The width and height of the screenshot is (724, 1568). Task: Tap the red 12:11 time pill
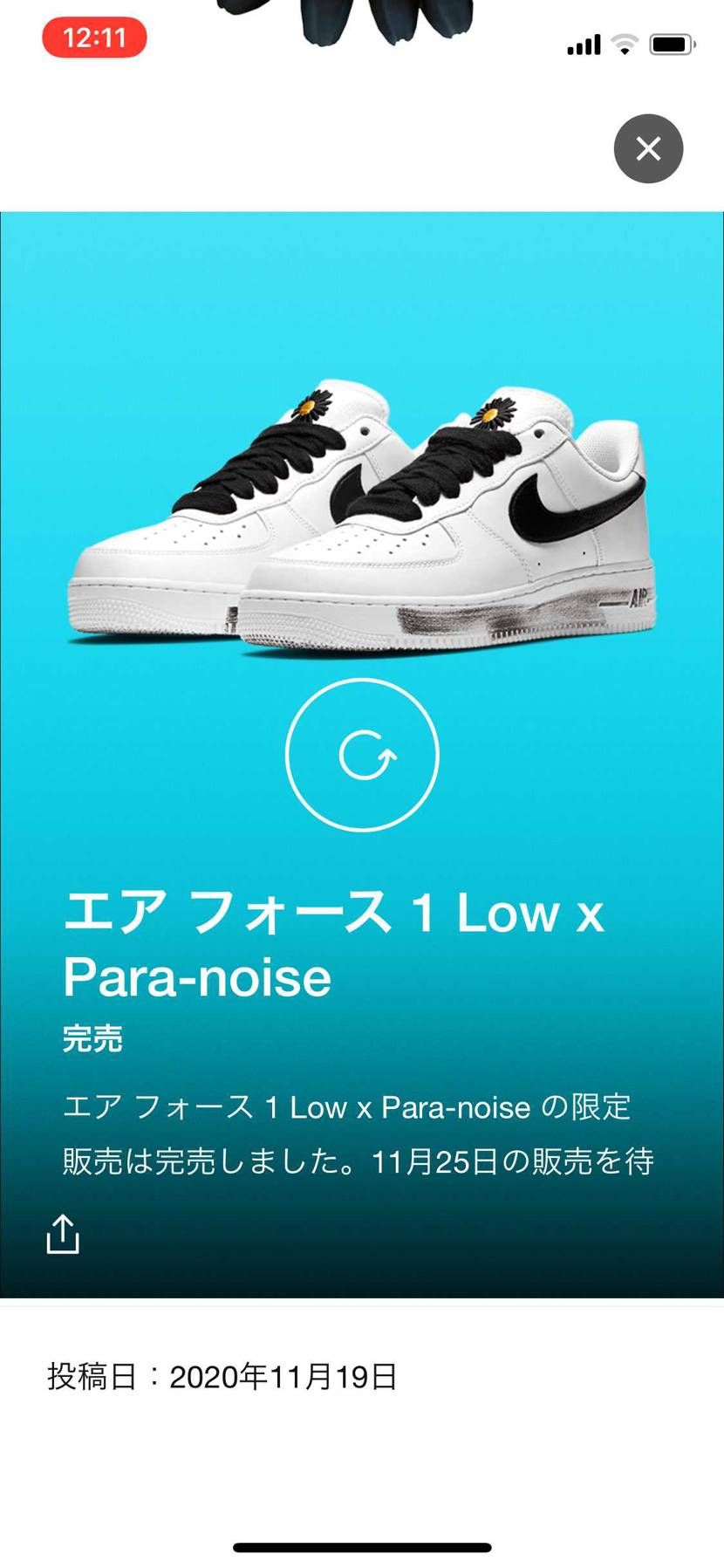click(x=94, y=38)
